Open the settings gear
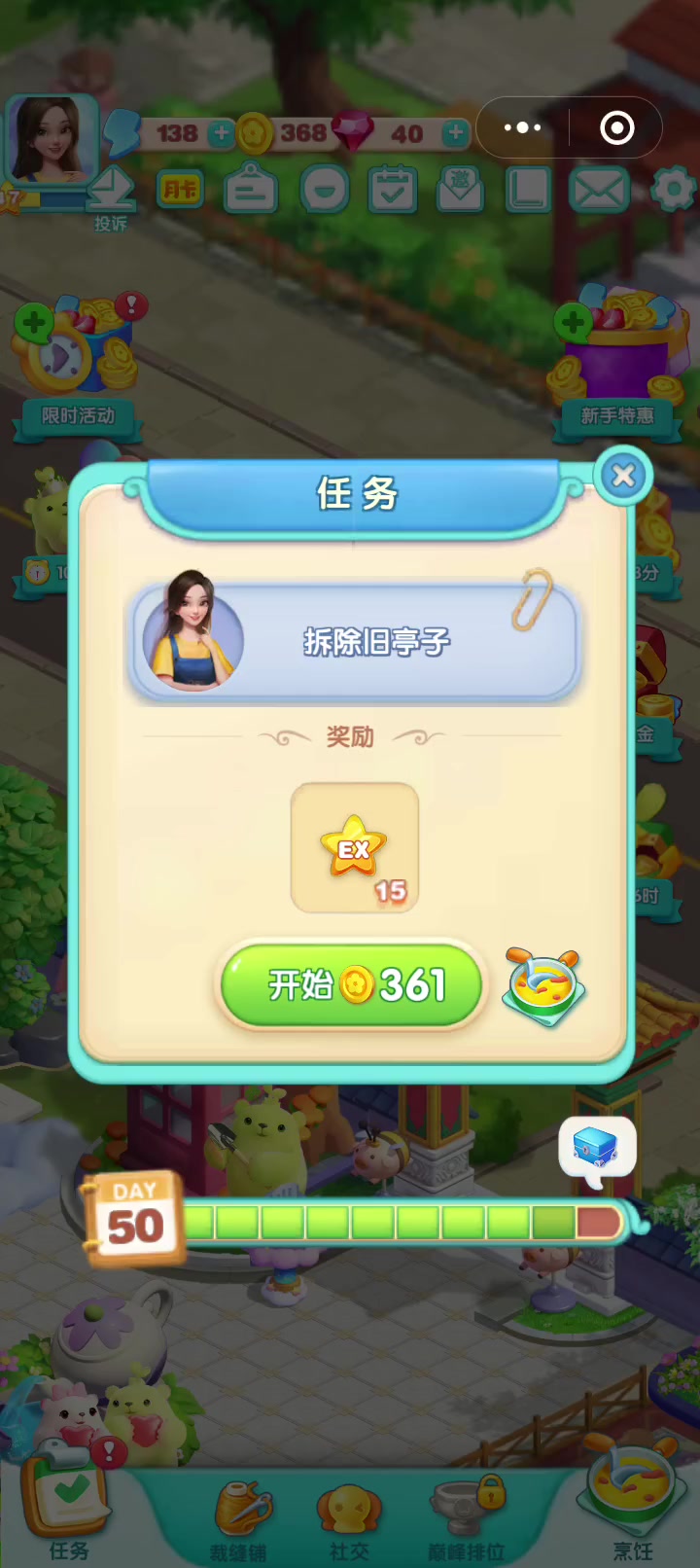The width and height of the screenshot is (700, 1568). pyautogui.click(x=673, y=189)
